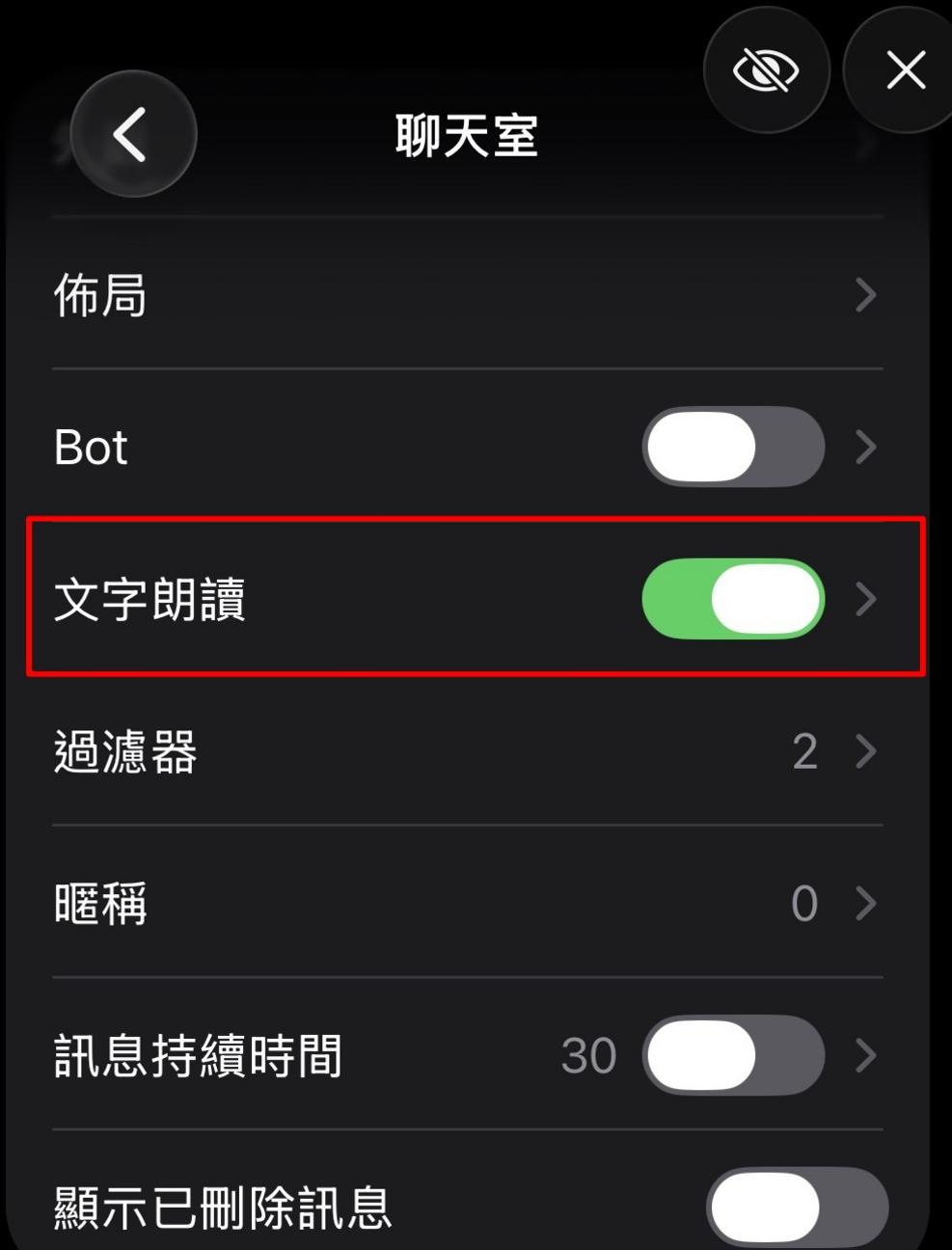
Task: Open 訊息持續時間 settings via its chevron
Action: [866, 1055]
